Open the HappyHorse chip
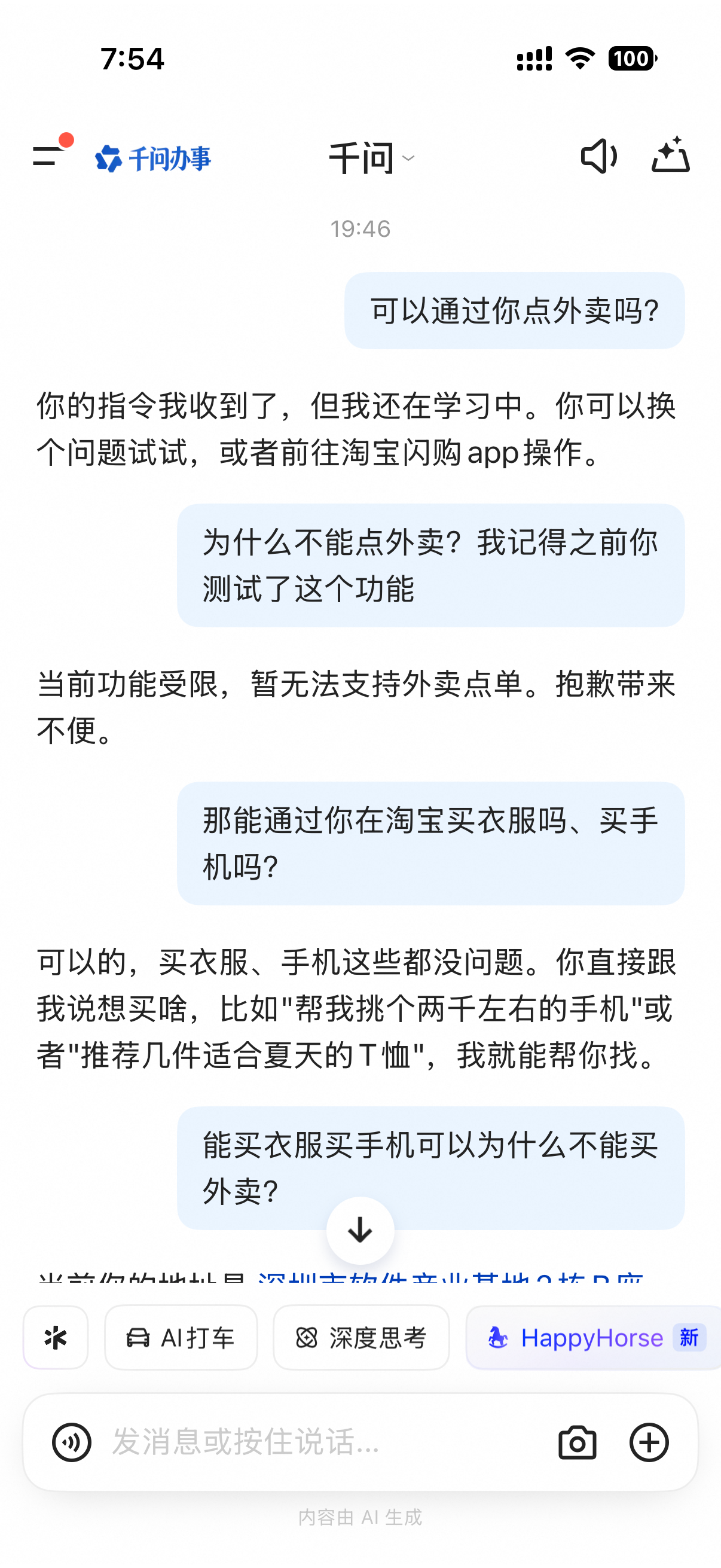 pos(594,1337)
